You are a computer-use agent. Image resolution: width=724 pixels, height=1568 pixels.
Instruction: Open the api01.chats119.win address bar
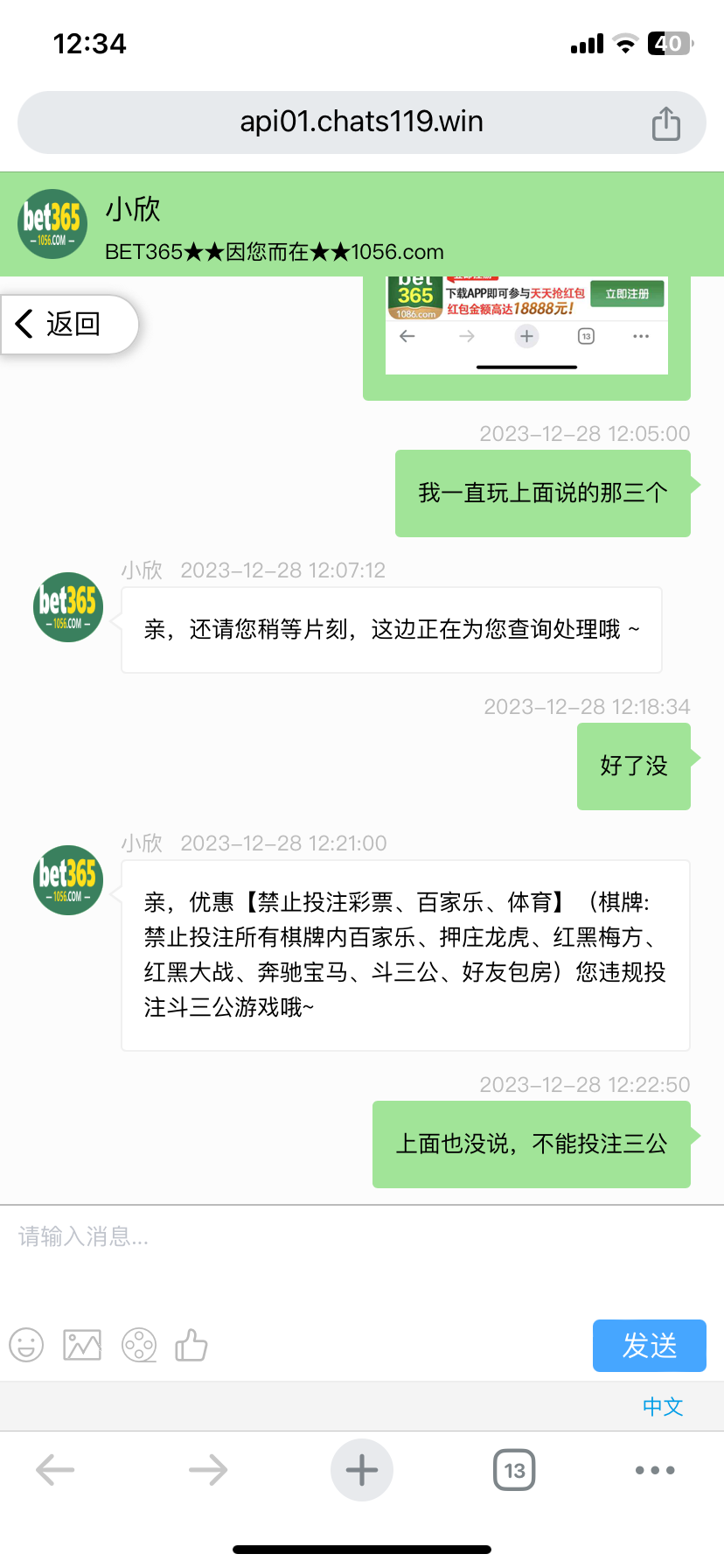[x=362, y=122]
